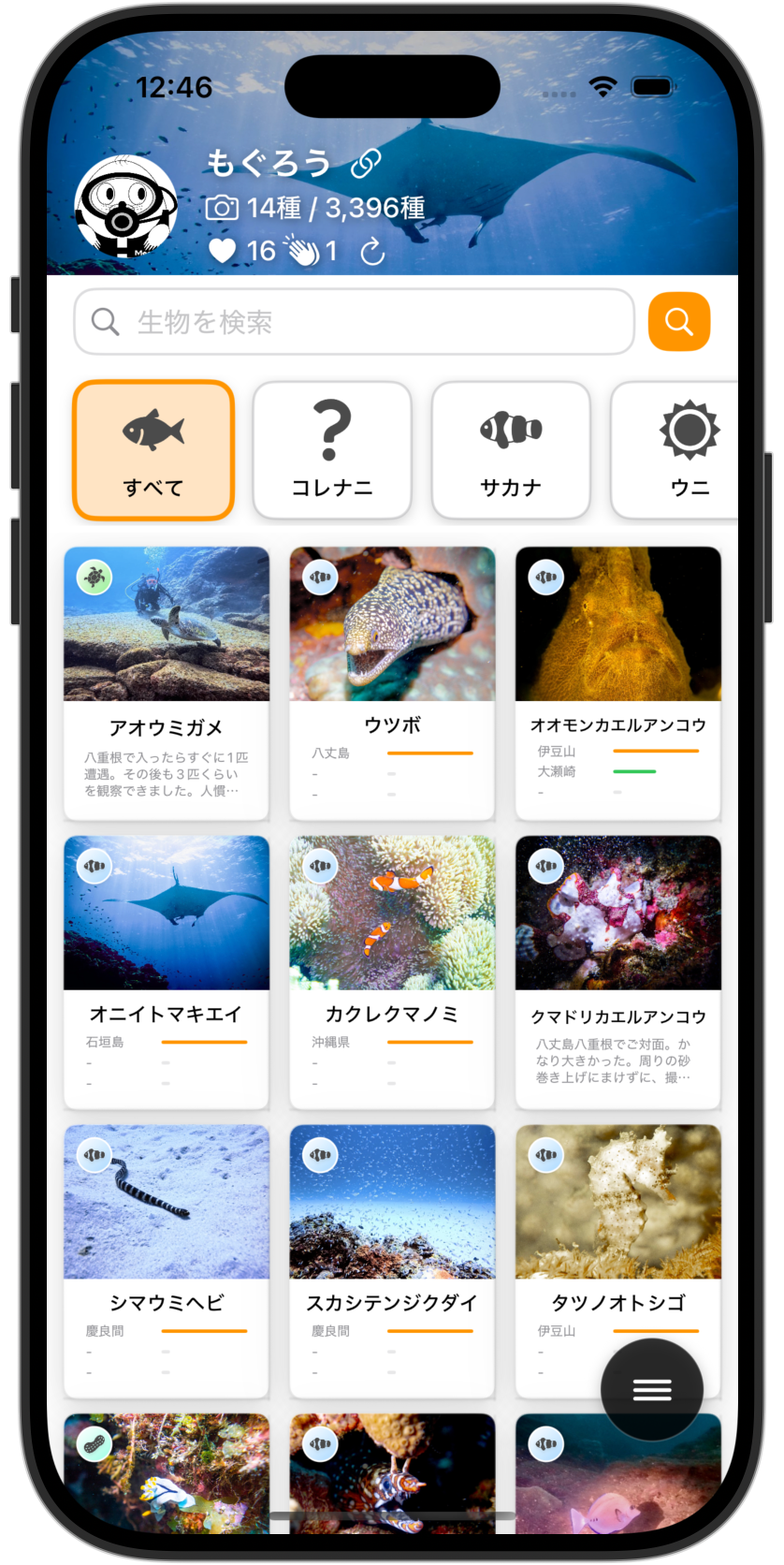
Task: Tap the link icon beside もぐろう
Action: tap(366, 165)
